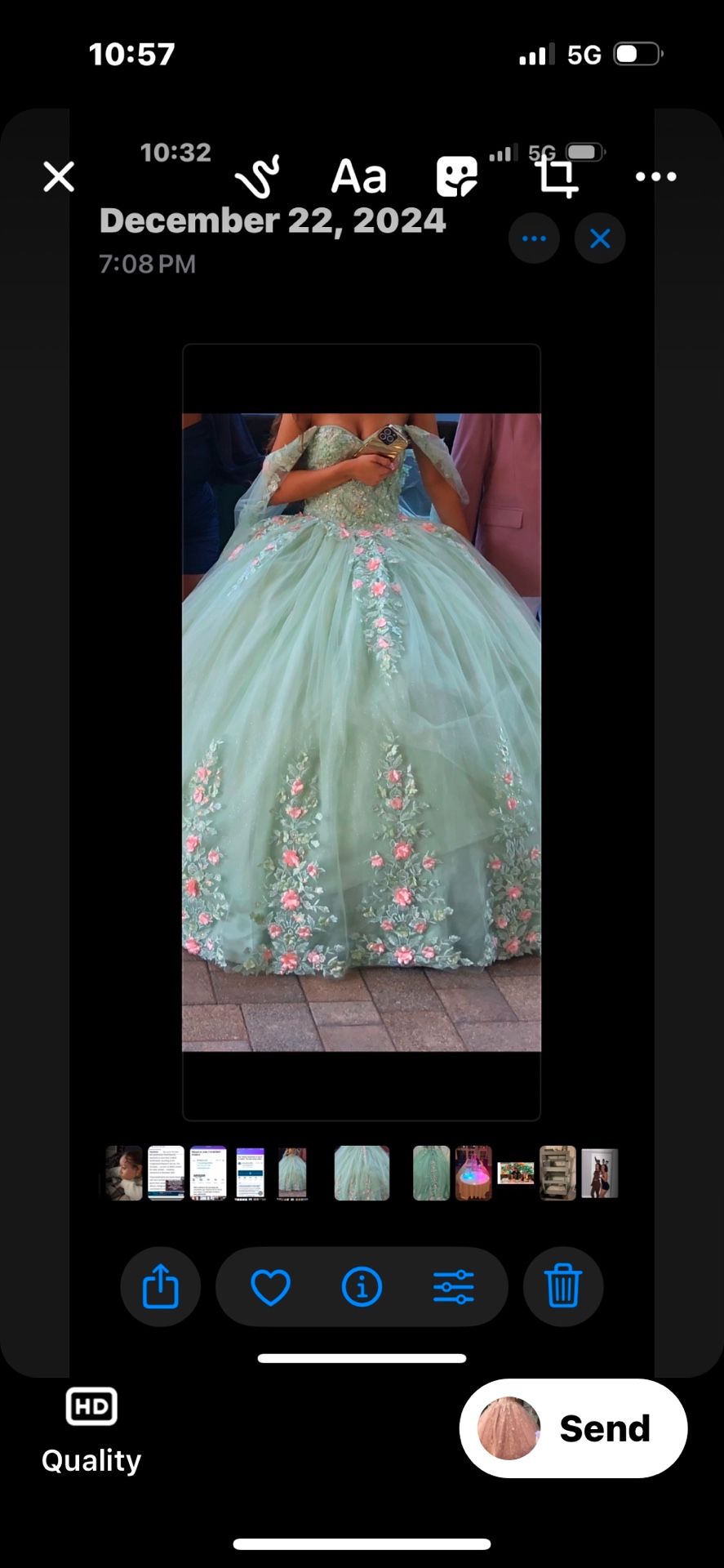Open the date overlay ellipsis menu
The width and height of the screenshot is (724, 1568).
pyautogui.click(x=535, y=238)
